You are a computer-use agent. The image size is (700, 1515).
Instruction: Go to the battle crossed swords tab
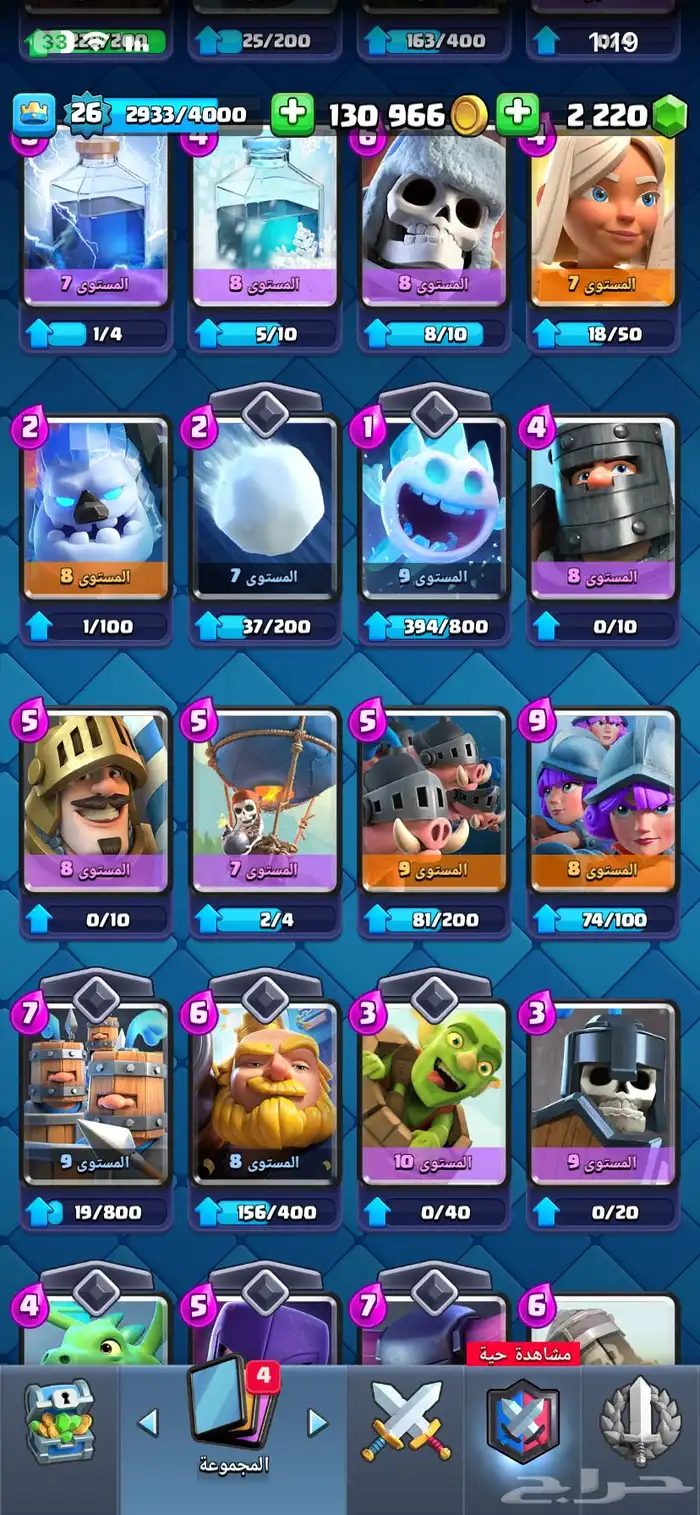pos(407,1422)
